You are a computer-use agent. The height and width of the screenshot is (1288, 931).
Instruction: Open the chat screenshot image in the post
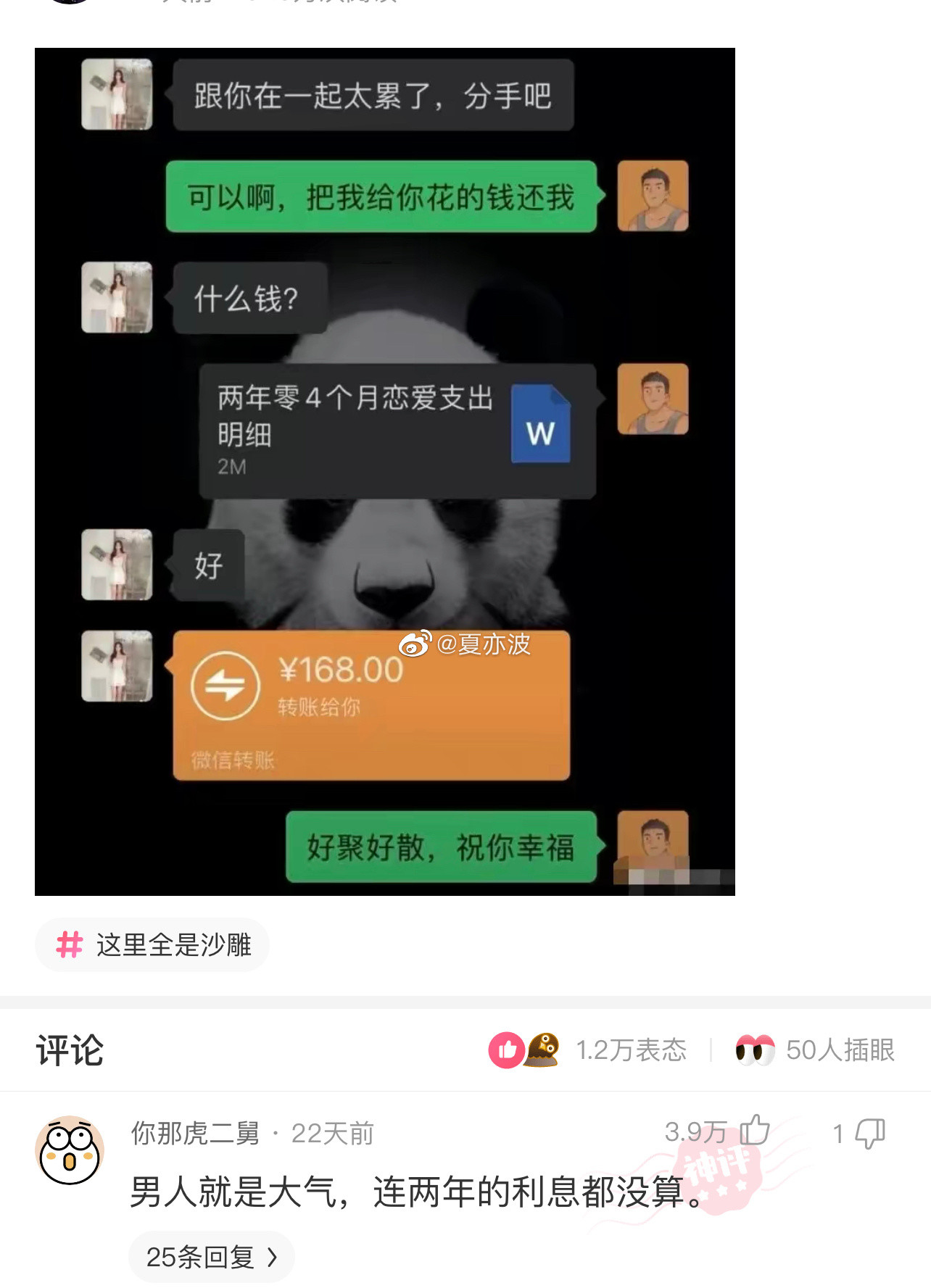[384, 471]
